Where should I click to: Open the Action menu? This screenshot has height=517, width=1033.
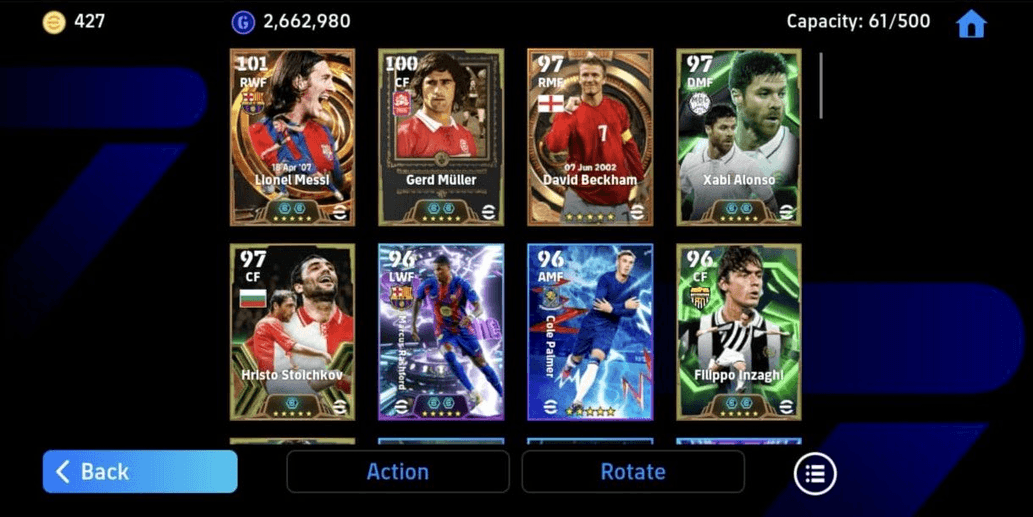(397, 472)
